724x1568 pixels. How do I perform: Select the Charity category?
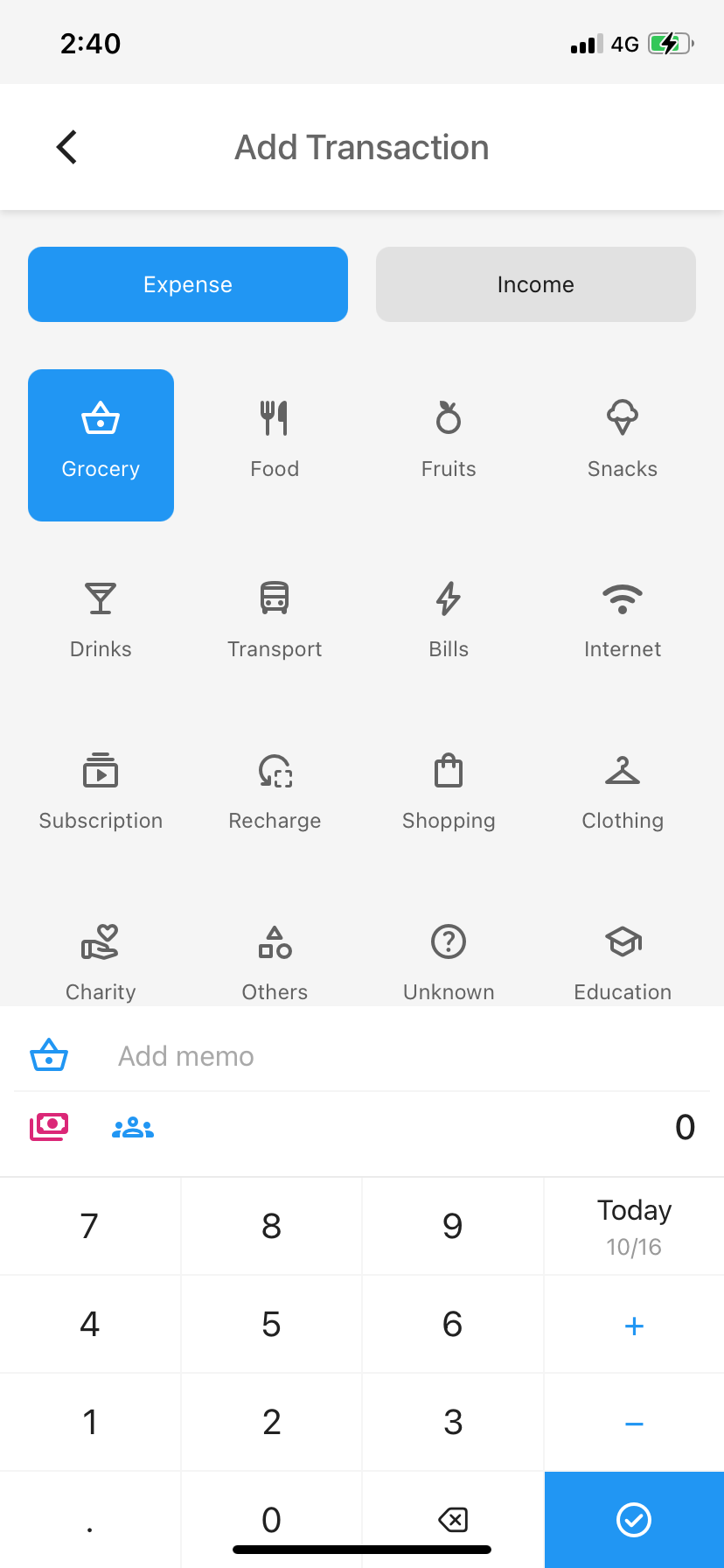[x=100, y=960]
